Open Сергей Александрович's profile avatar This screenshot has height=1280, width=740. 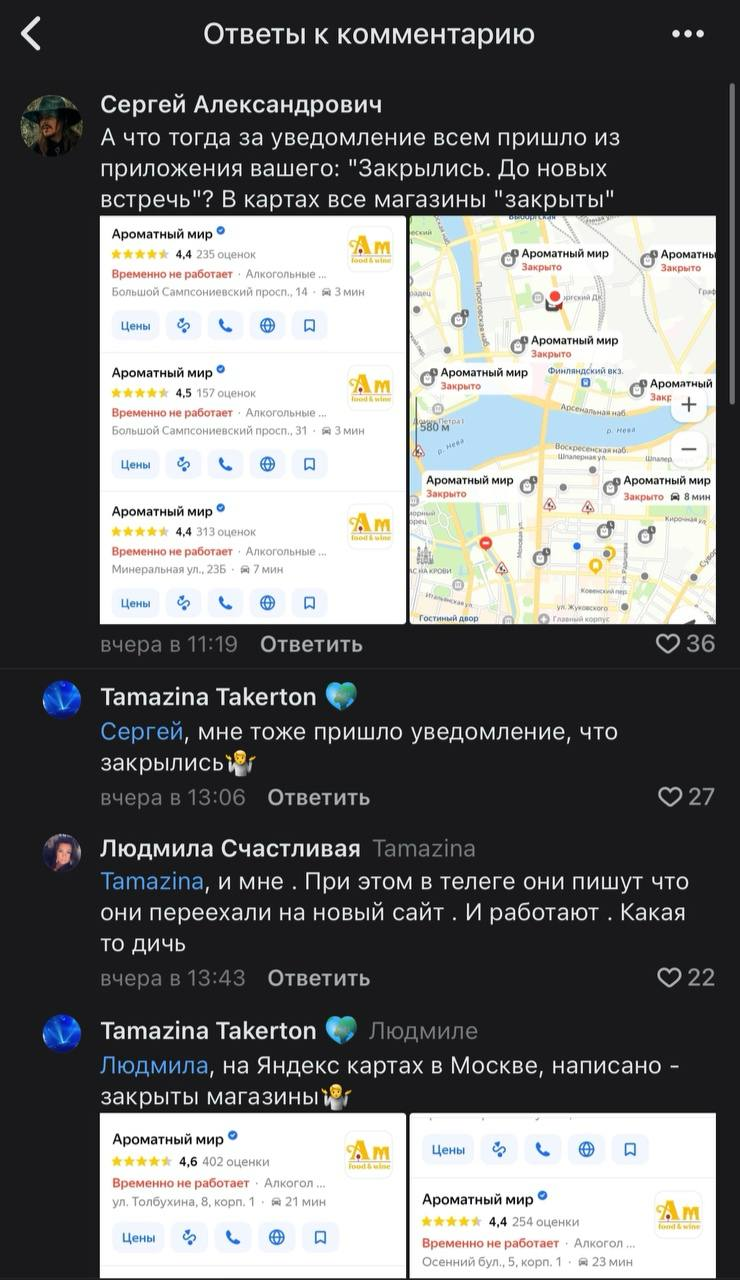(51, 126)
